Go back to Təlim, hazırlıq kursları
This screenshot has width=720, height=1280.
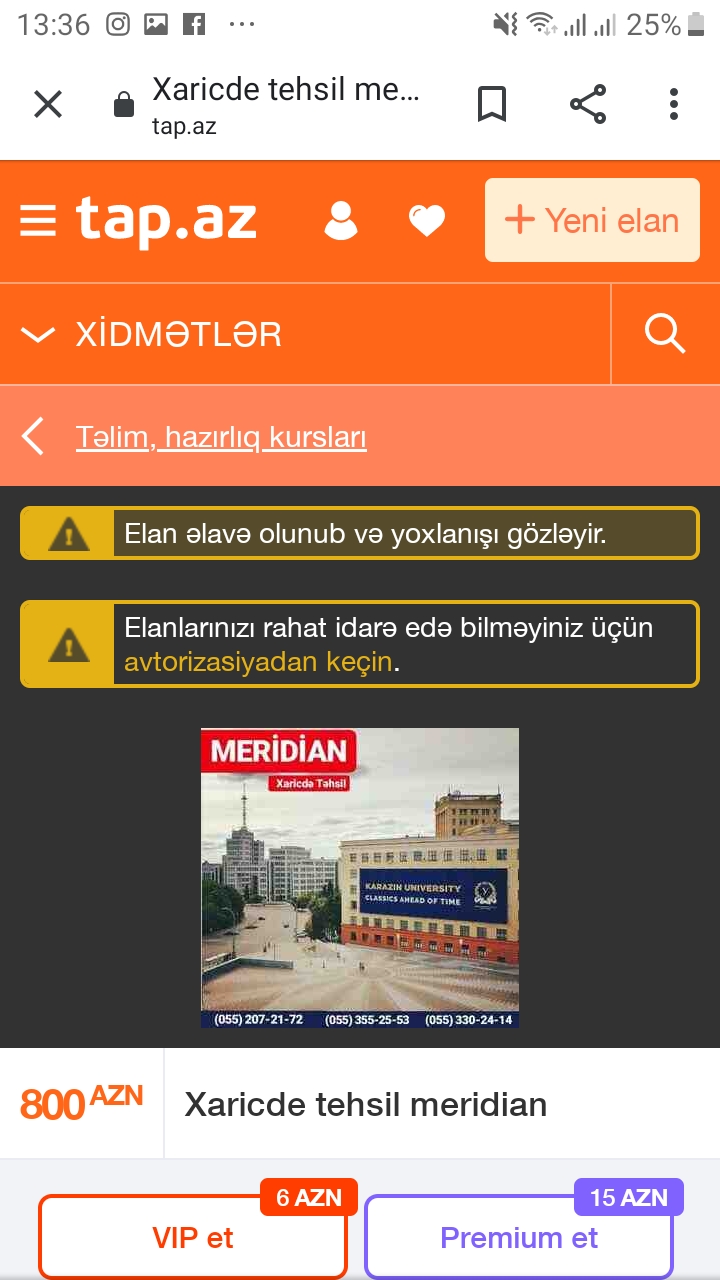221,437
